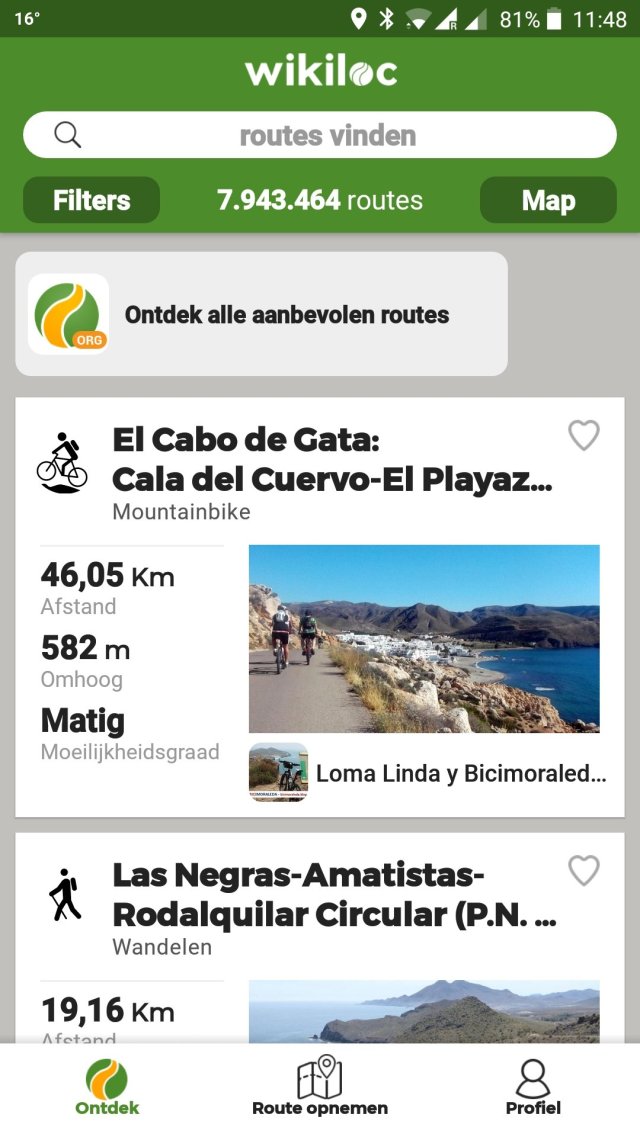640x1137 pixels.
Task: Open 'Ontdek alle aanbevolen routes' banner
Action: point(261,314)
